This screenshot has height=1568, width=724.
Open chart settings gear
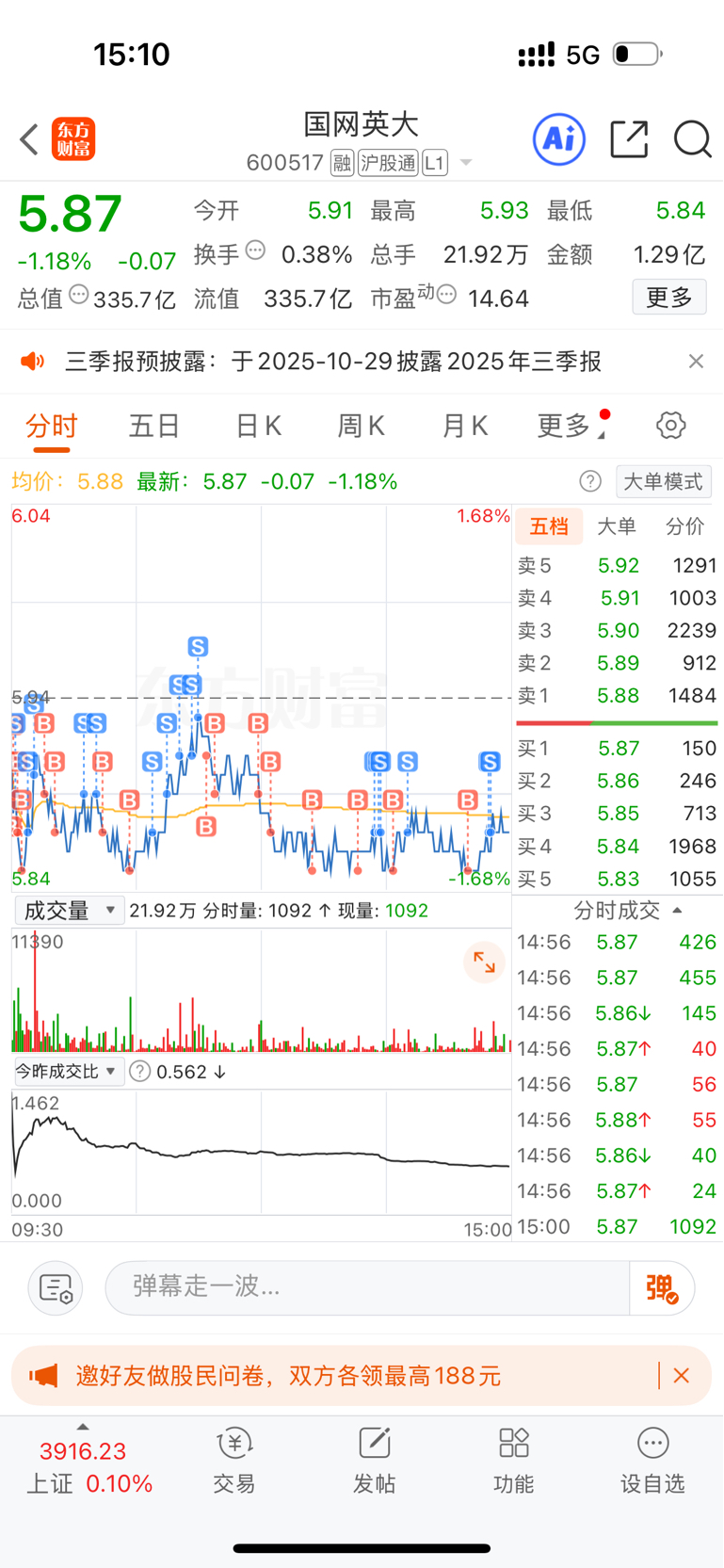click(671, 426)
